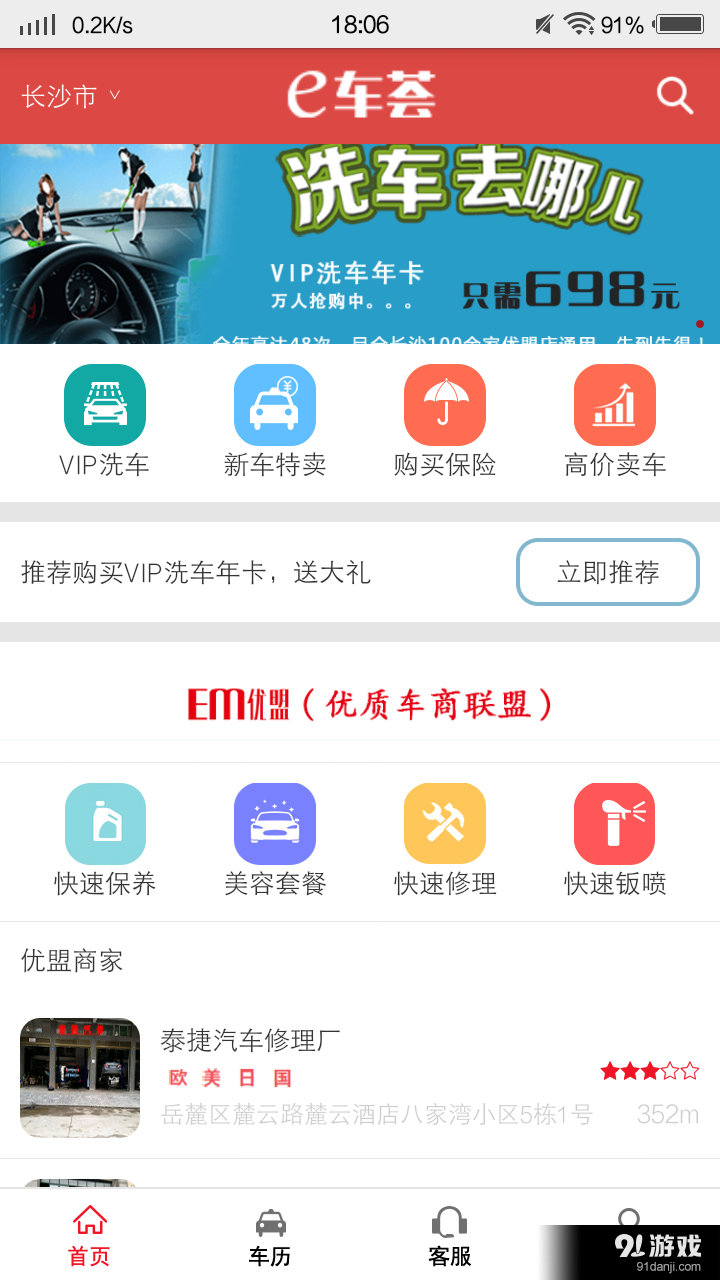Viewport: 720px width, 1280px height.
Task: Tap the 高价卖车 sell car icon
Action: coord(614,405)
